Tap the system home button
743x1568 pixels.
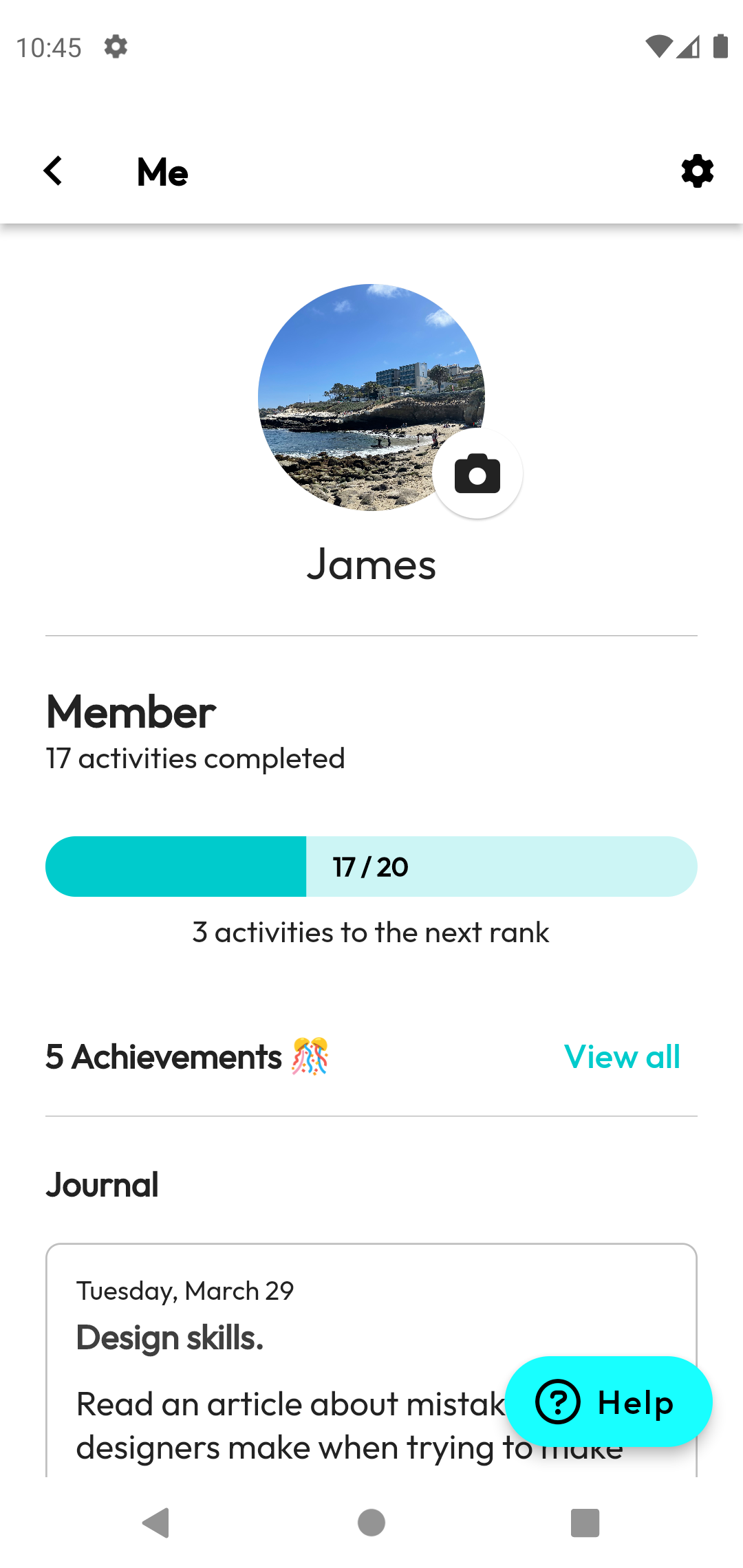click(371, 1523)
